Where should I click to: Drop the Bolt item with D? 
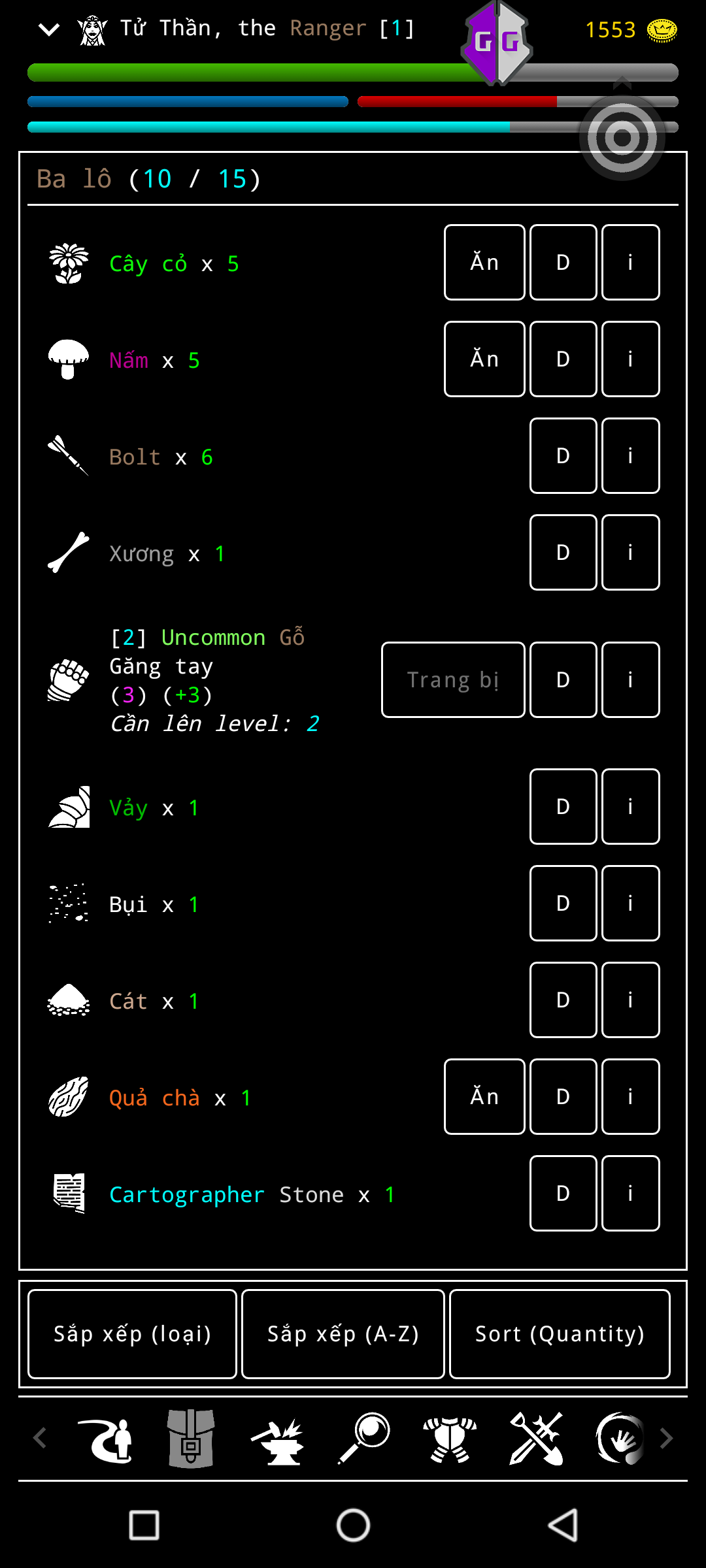563,456
